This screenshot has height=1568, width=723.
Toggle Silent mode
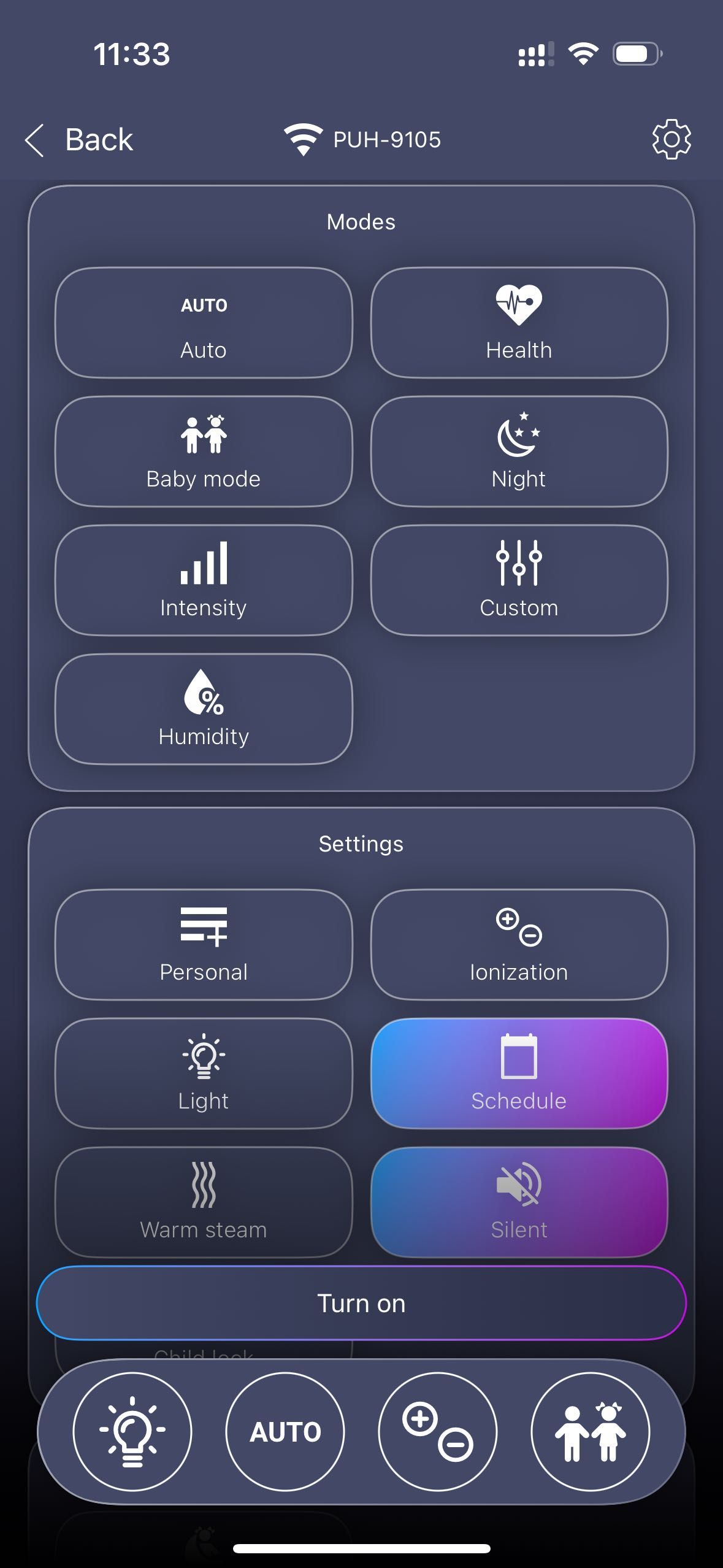[519, 1201]
